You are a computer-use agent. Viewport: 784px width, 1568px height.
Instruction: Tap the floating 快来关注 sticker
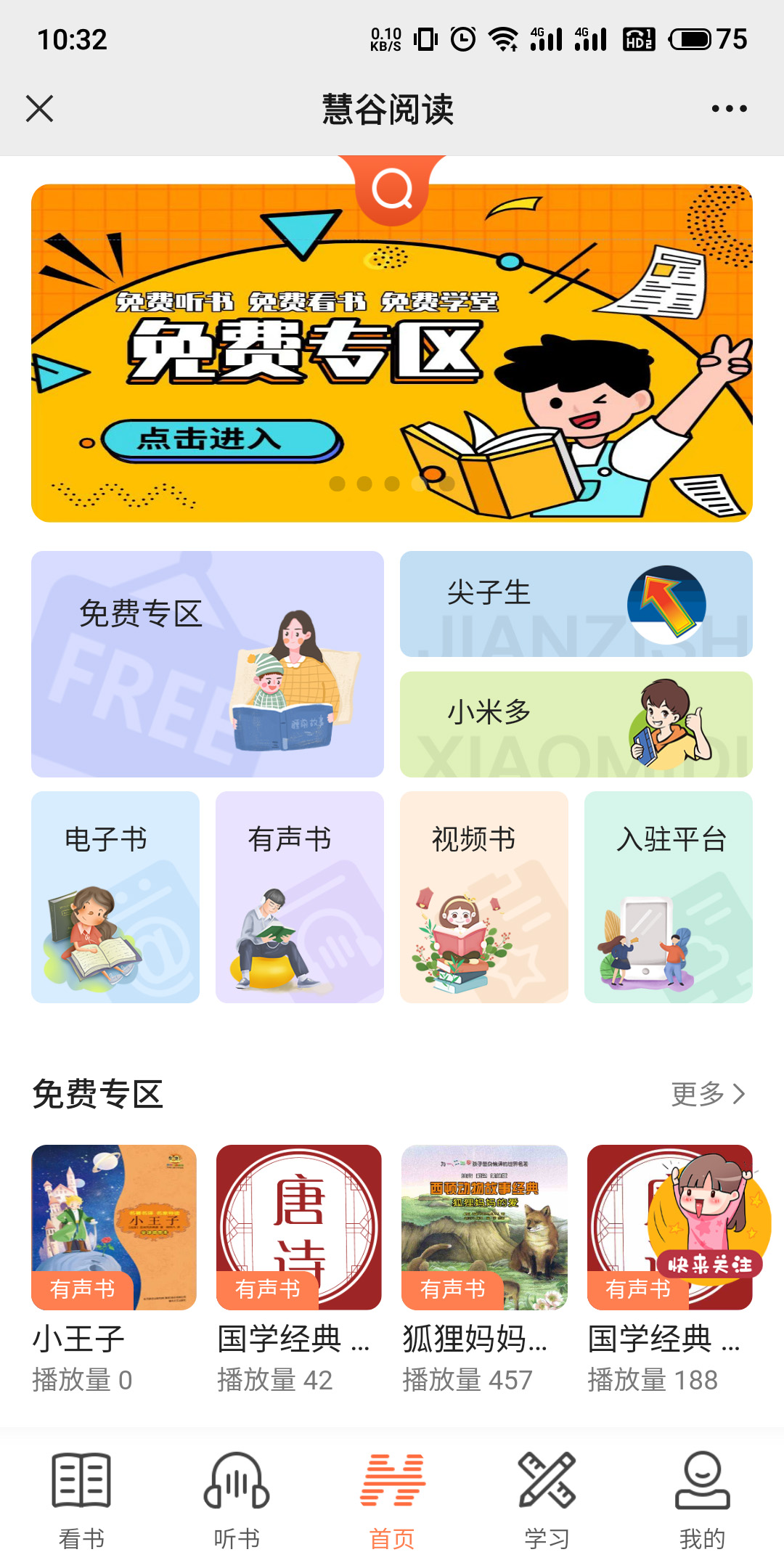point(709,1220)
